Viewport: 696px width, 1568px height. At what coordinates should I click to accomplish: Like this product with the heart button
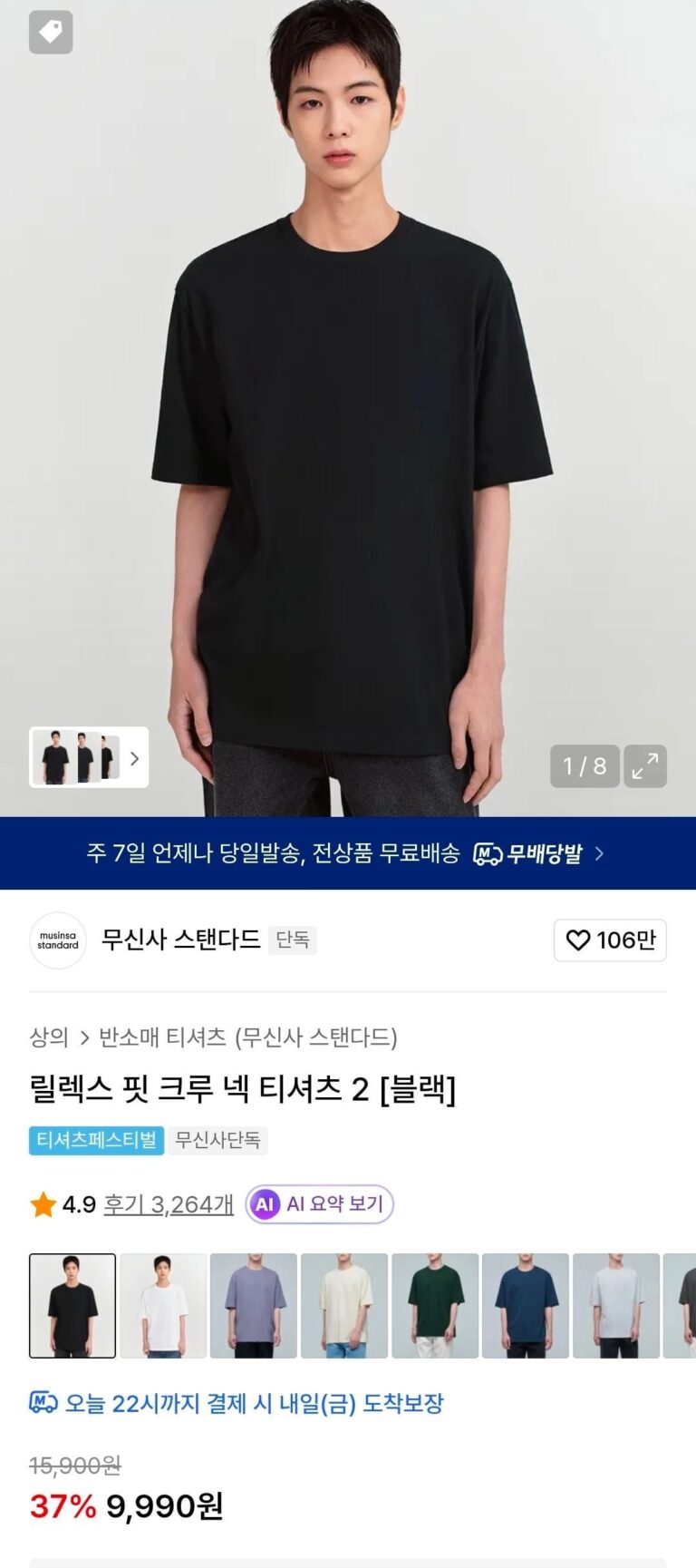(x=610, y=940)
